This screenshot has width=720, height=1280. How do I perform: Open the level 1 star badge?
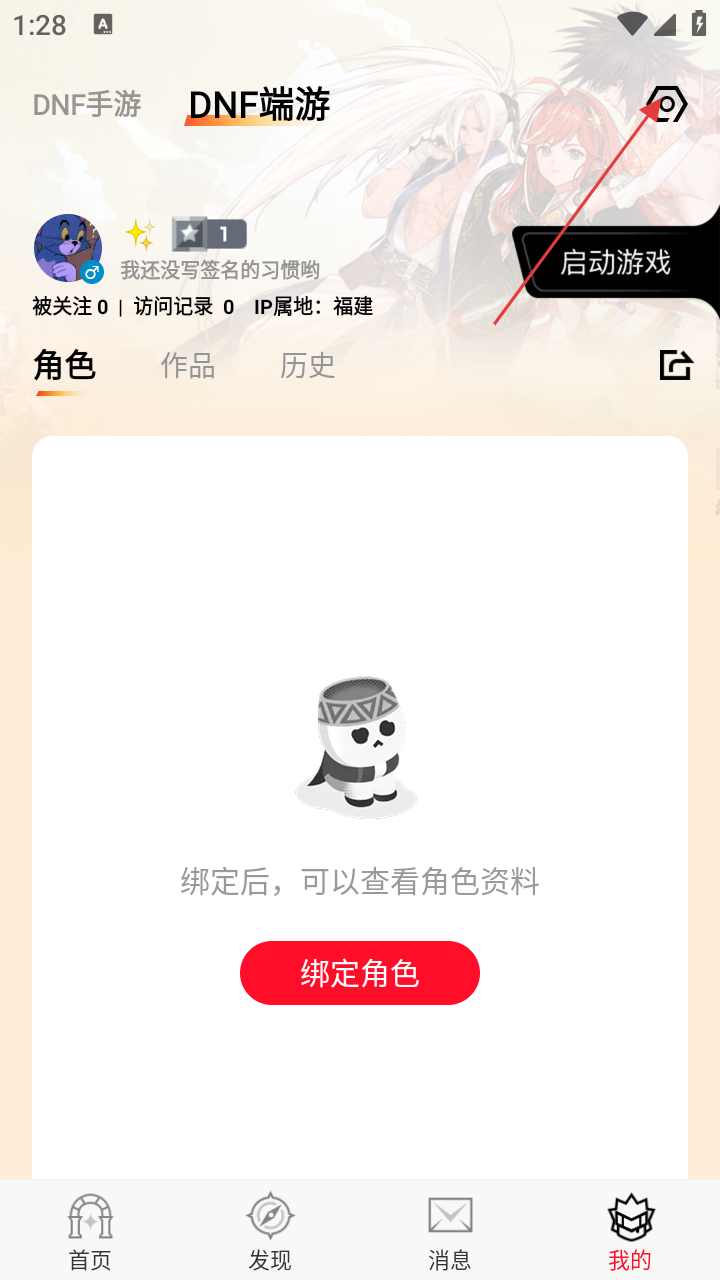209,234
